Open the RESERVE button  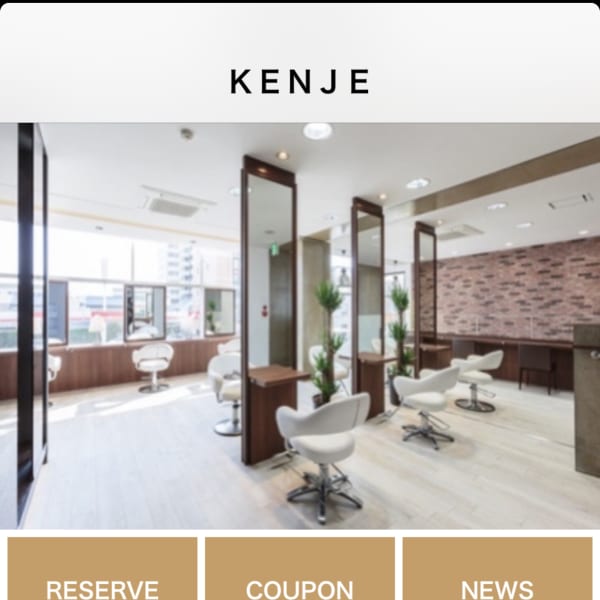coord(102,572)
